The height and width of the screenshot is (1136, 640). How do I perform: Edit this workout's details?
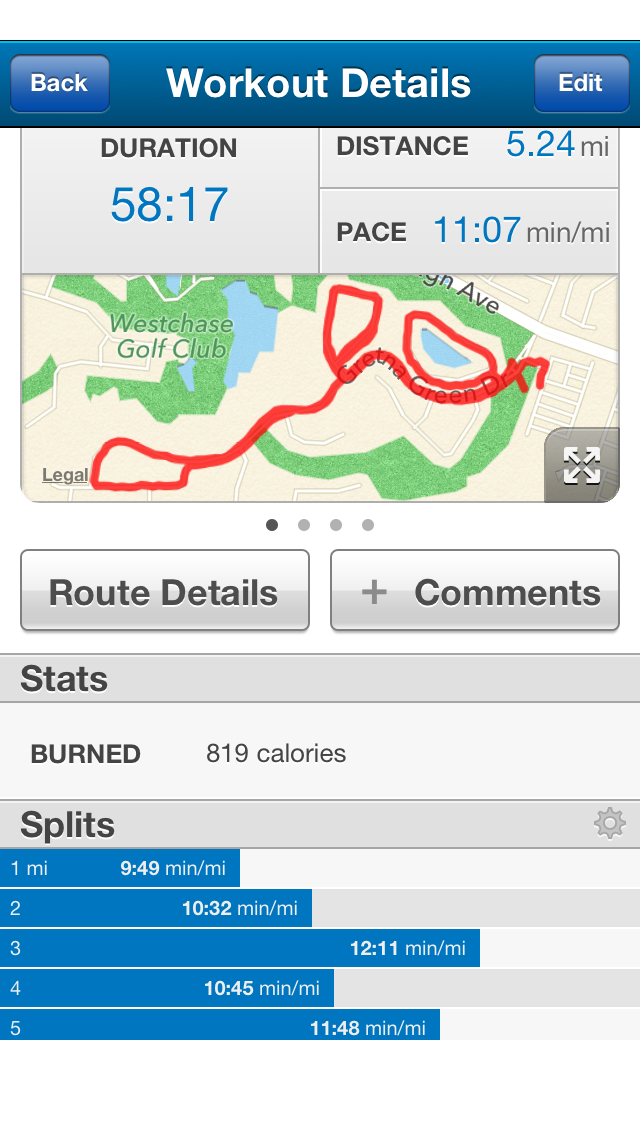(x=580, y=83)
